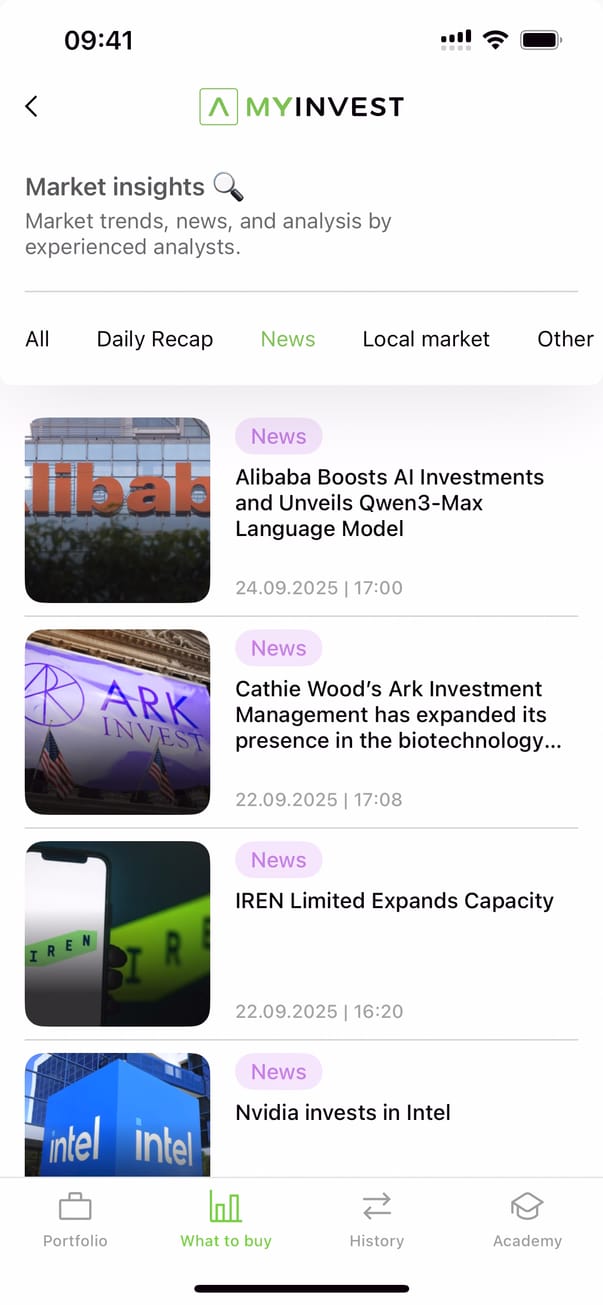Open the History tab
This screenshot has width=603, height=1305.
377,1219
